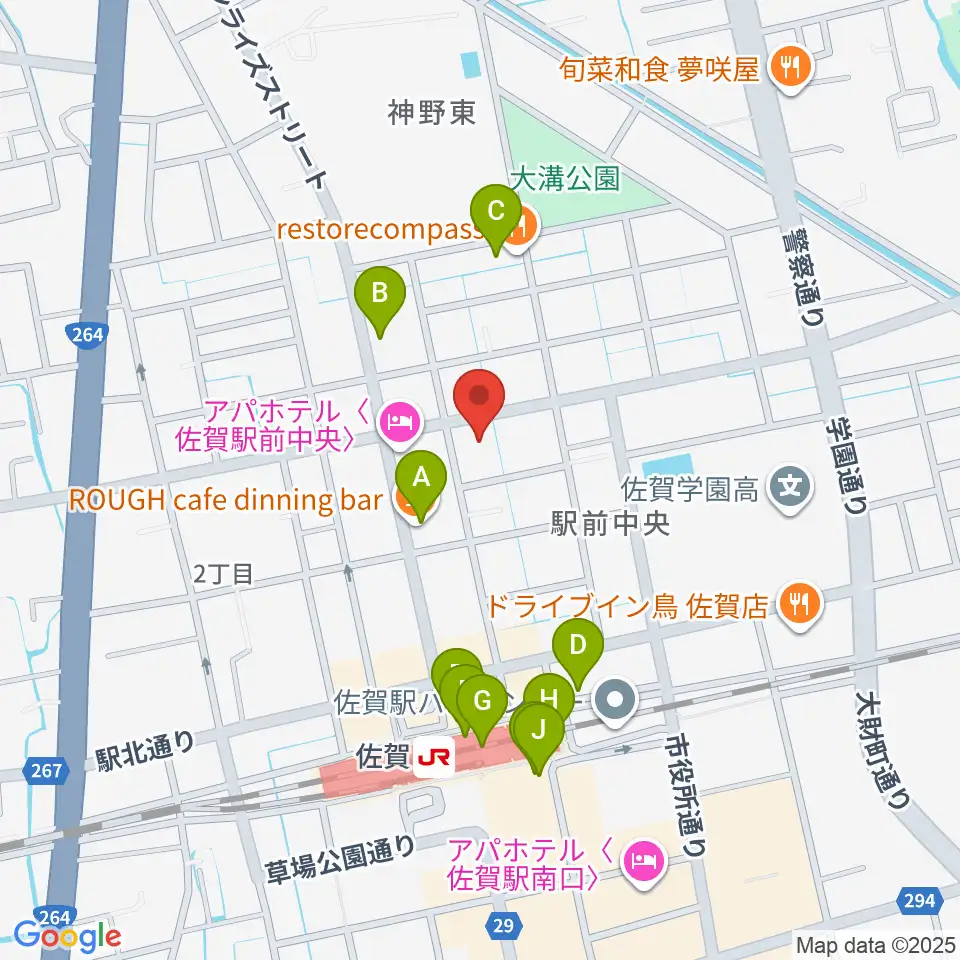Open the Google logo link

coord(67,936)
